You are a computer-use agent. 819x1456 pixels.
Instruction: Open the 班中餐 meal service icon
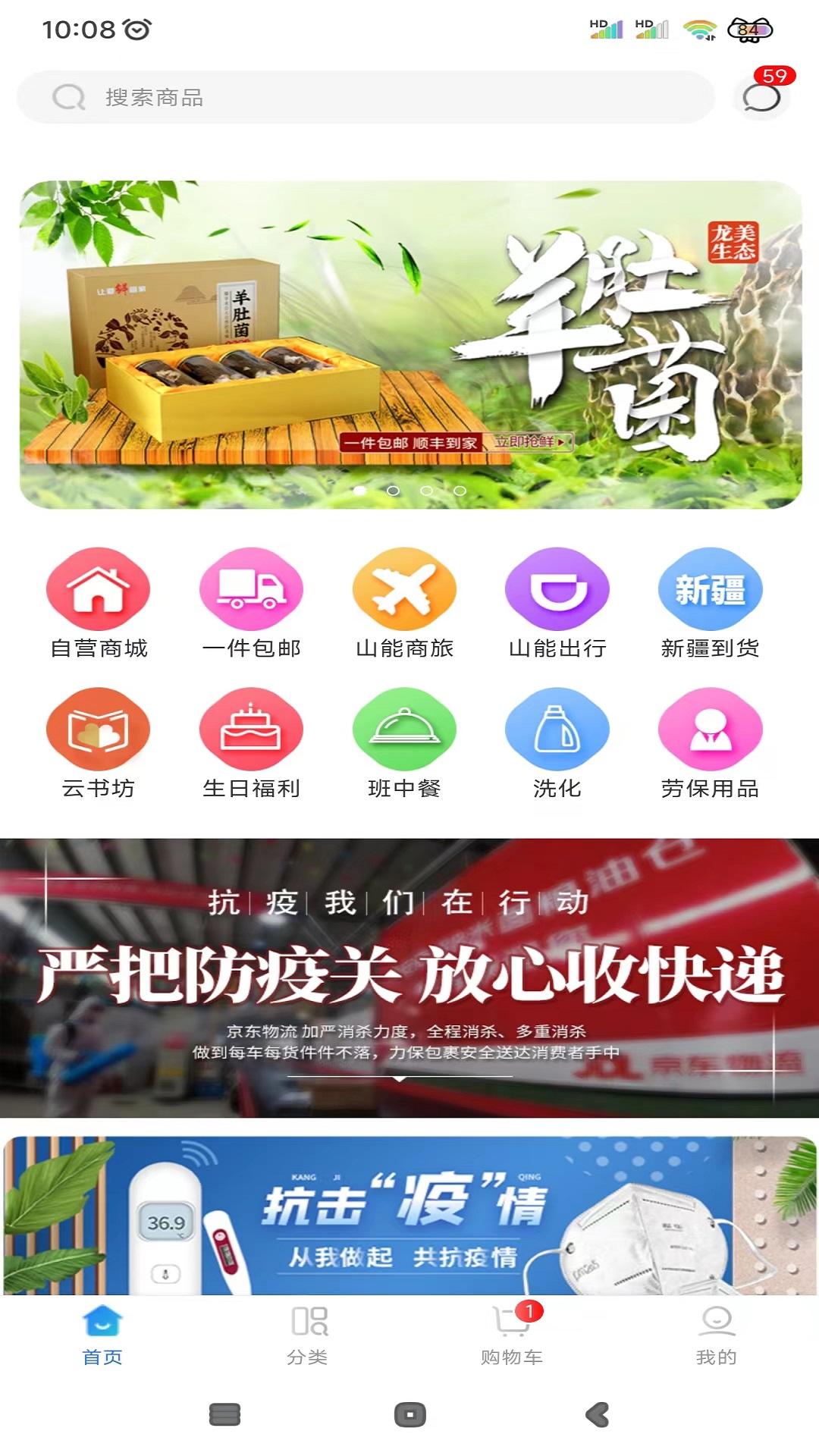405,730
